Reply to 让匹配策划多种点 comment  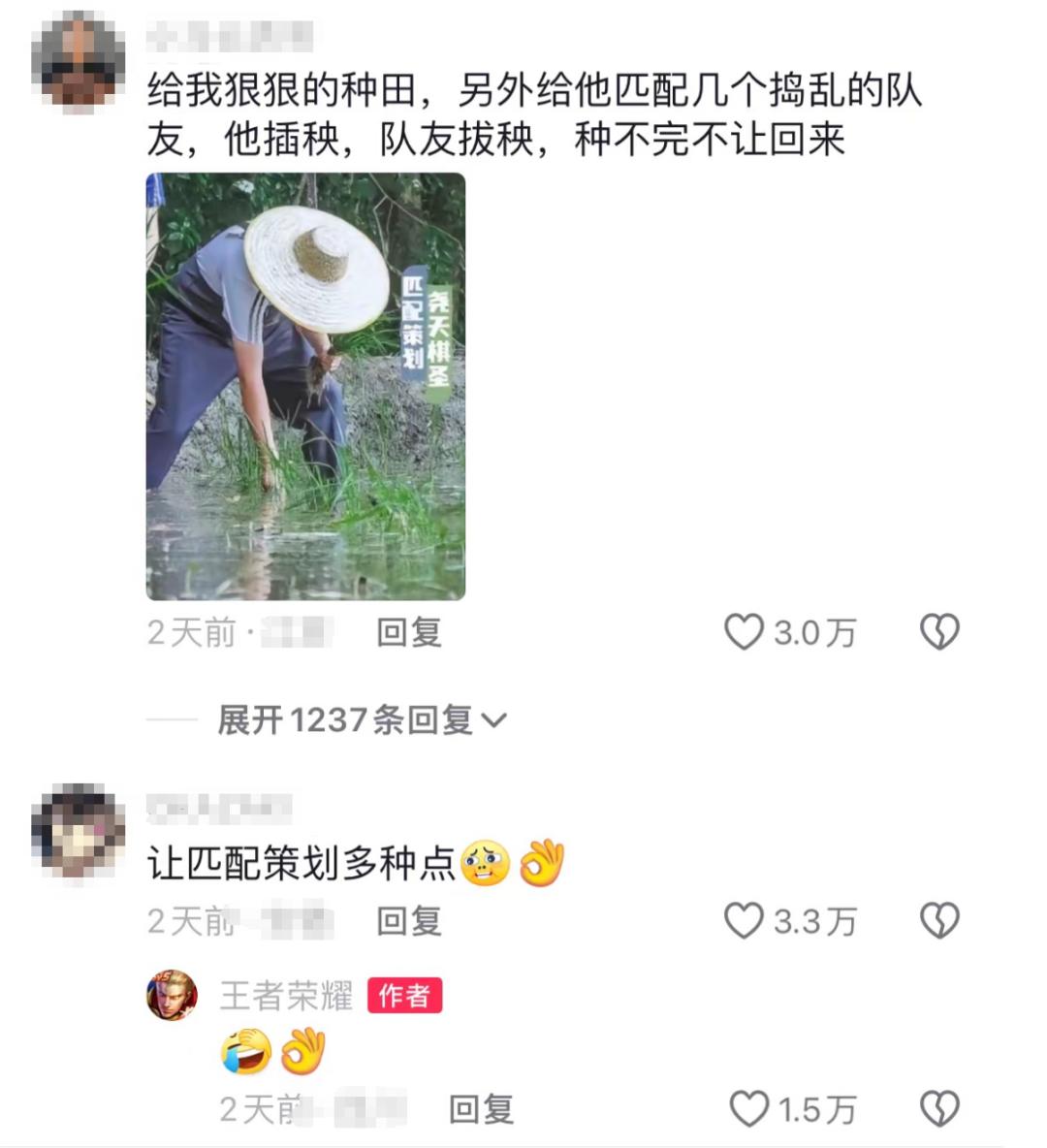click(x=408, y=921)
